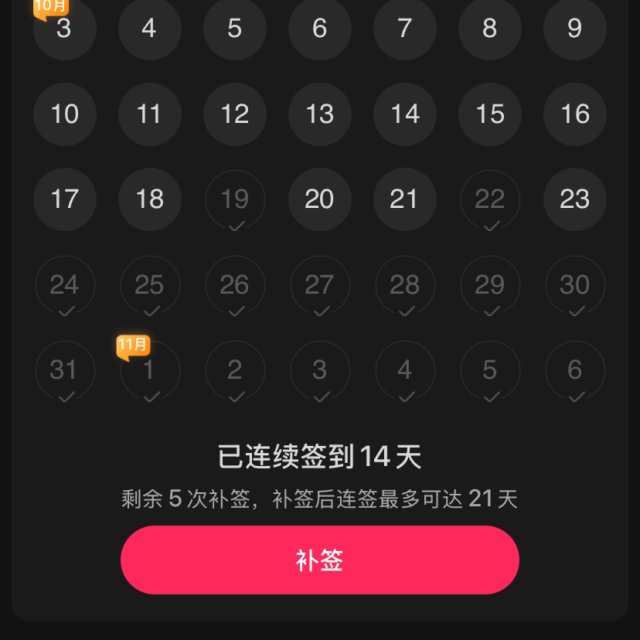Pick day 18 on the sign-in calendar
Screen dimensions: 640x640
[149, 199]
